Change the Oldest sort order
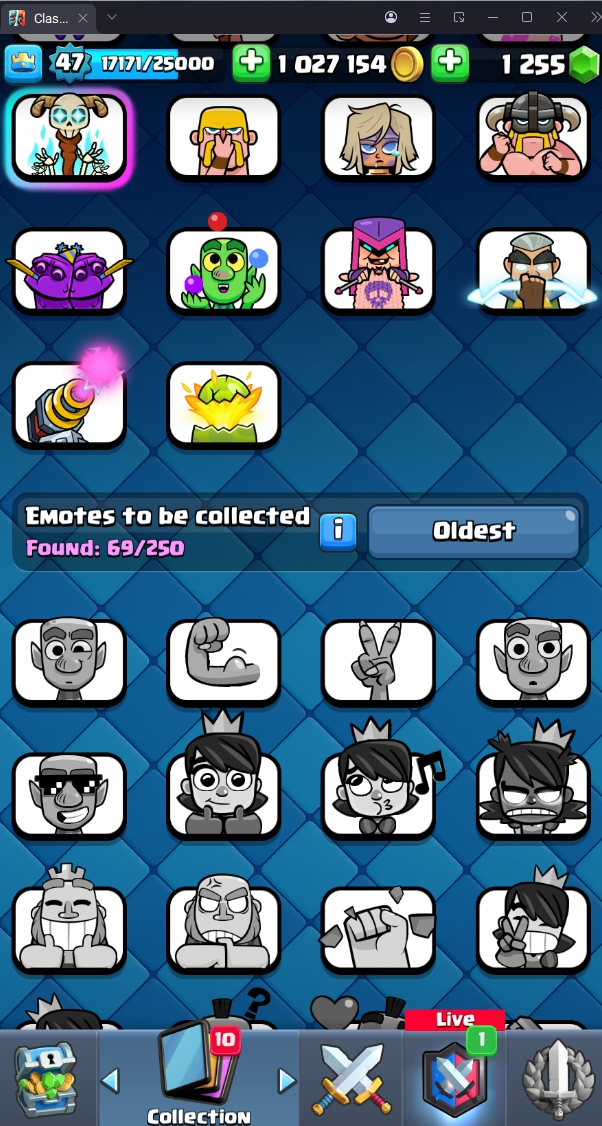Image resolution: width=602 pixels, height=1126 pixels. pos(473,531)
